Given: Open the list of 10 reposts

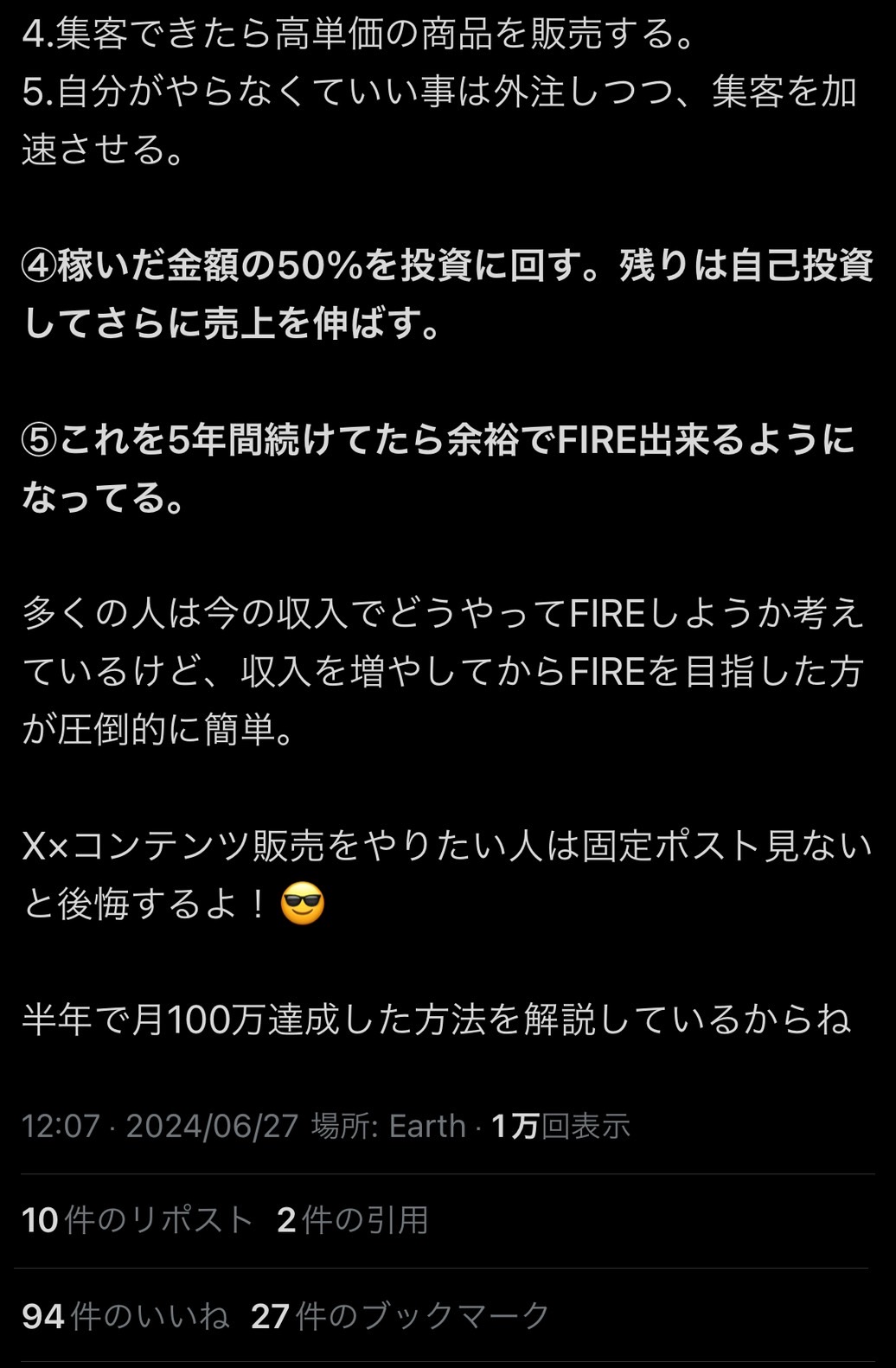Looking at the screenshot, I should point(137,1220).
